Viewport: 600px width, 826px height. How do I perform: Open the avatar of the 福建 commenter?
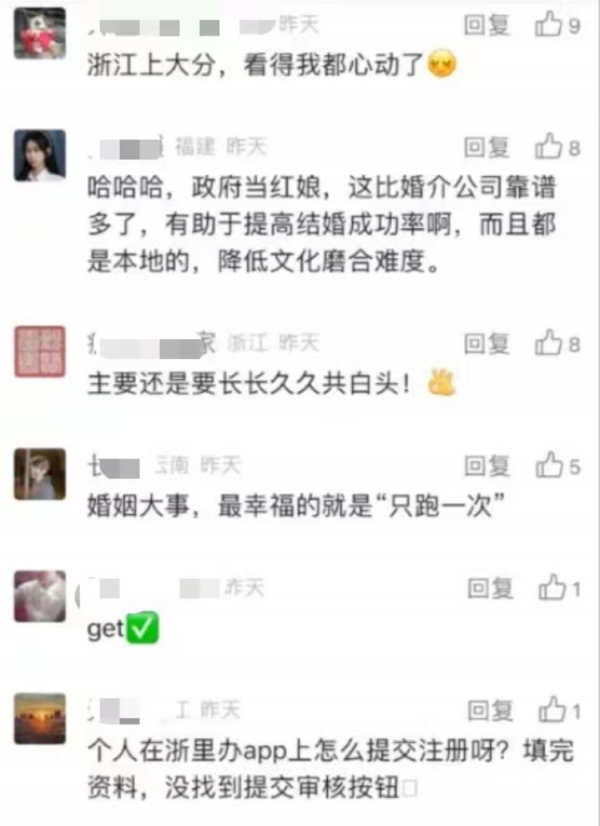[40, 156]
